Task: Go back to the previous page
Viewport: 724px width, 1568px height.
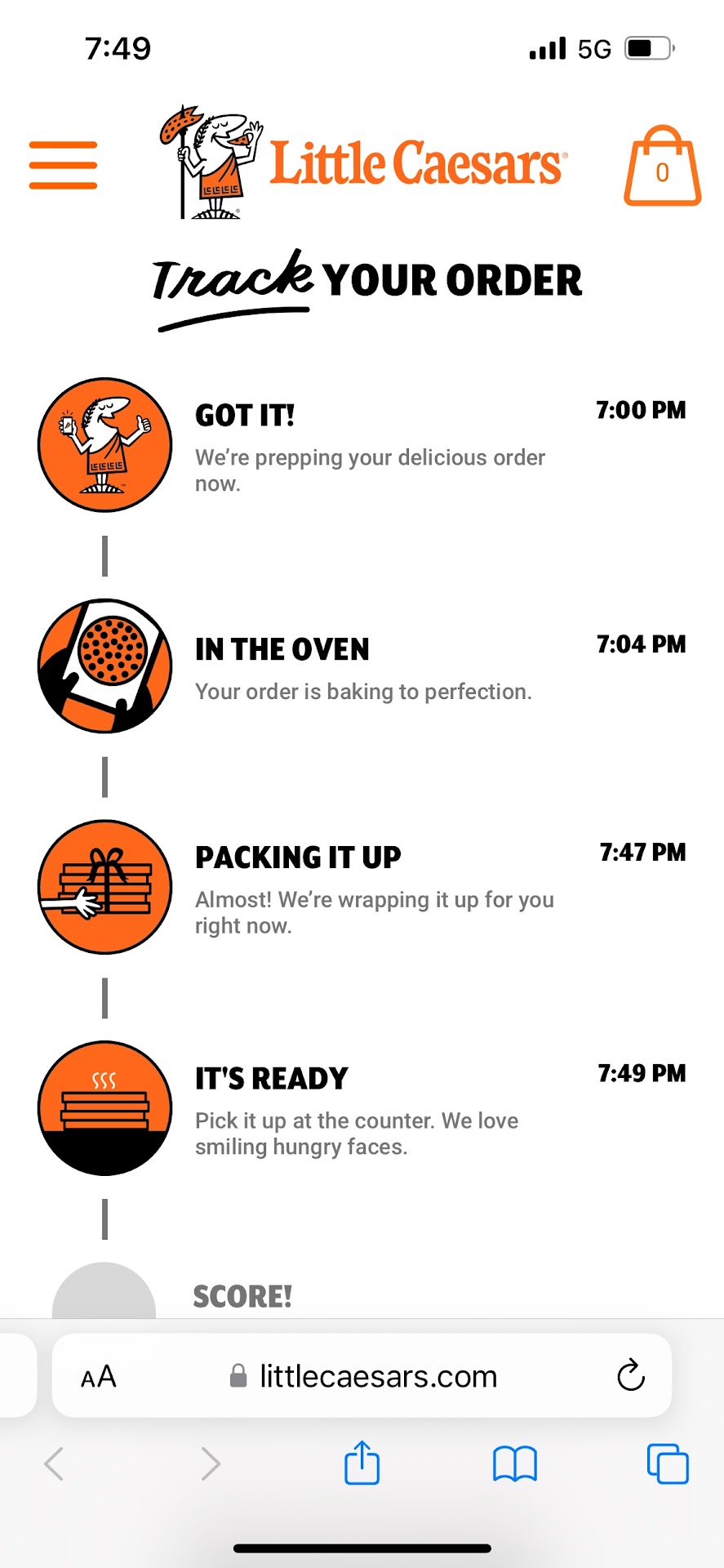Action: click(55, 1463)
